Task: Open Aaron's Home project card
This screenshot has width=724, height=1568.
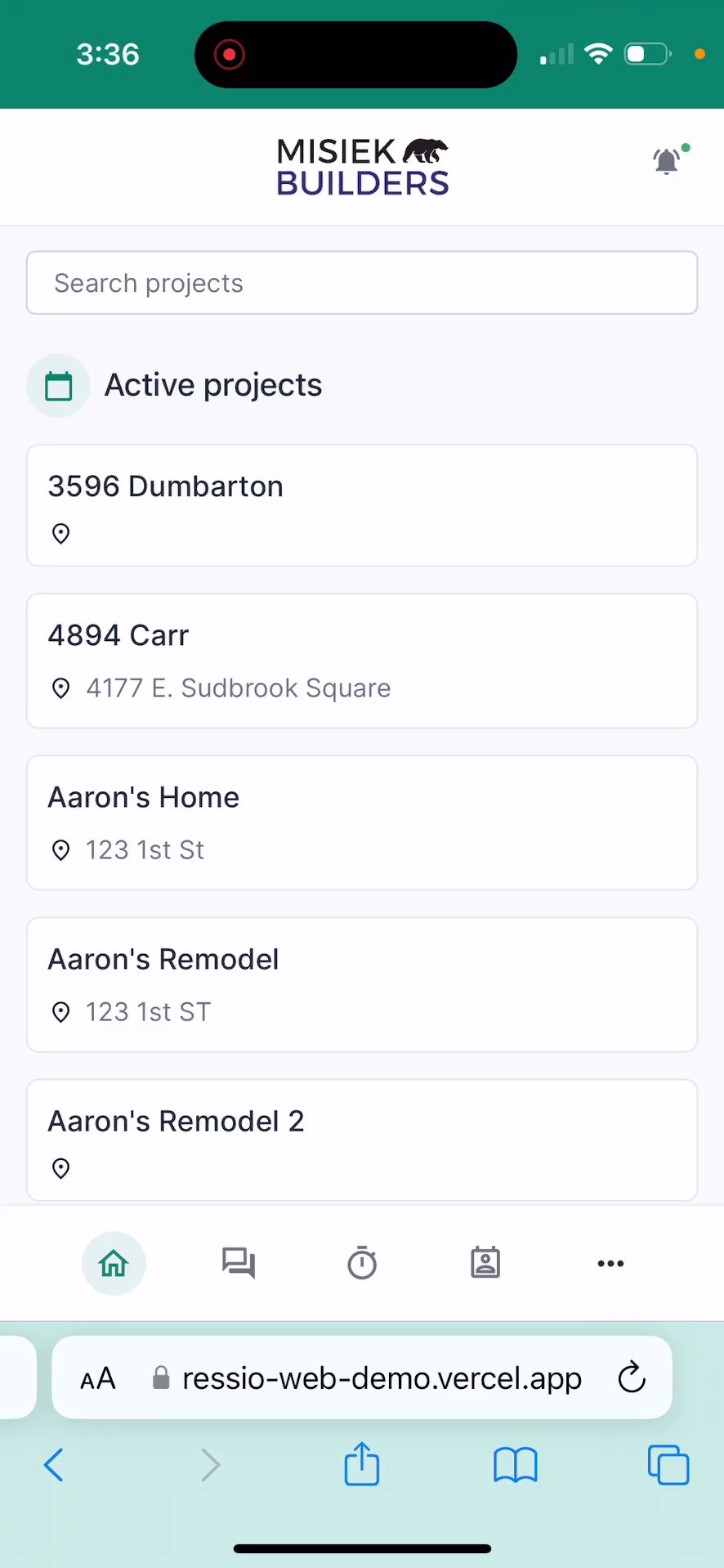Action: (x=361, y=822)
